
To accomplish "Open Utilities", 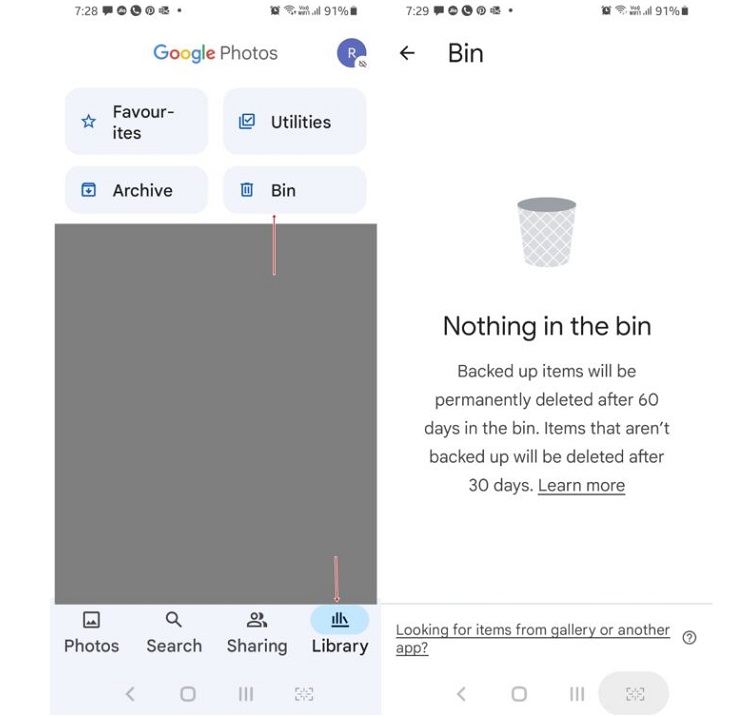I will pyautogui.click(x=294, y=122).
